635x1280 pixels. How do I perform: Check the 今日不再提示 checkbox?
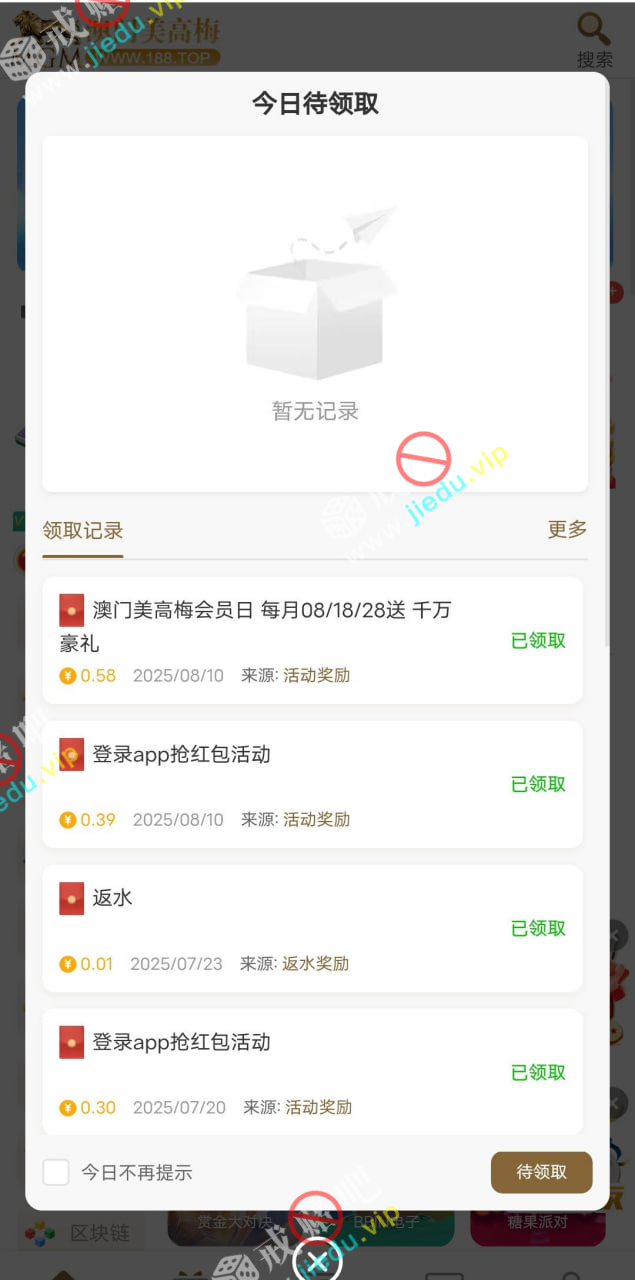(56, 1172)
